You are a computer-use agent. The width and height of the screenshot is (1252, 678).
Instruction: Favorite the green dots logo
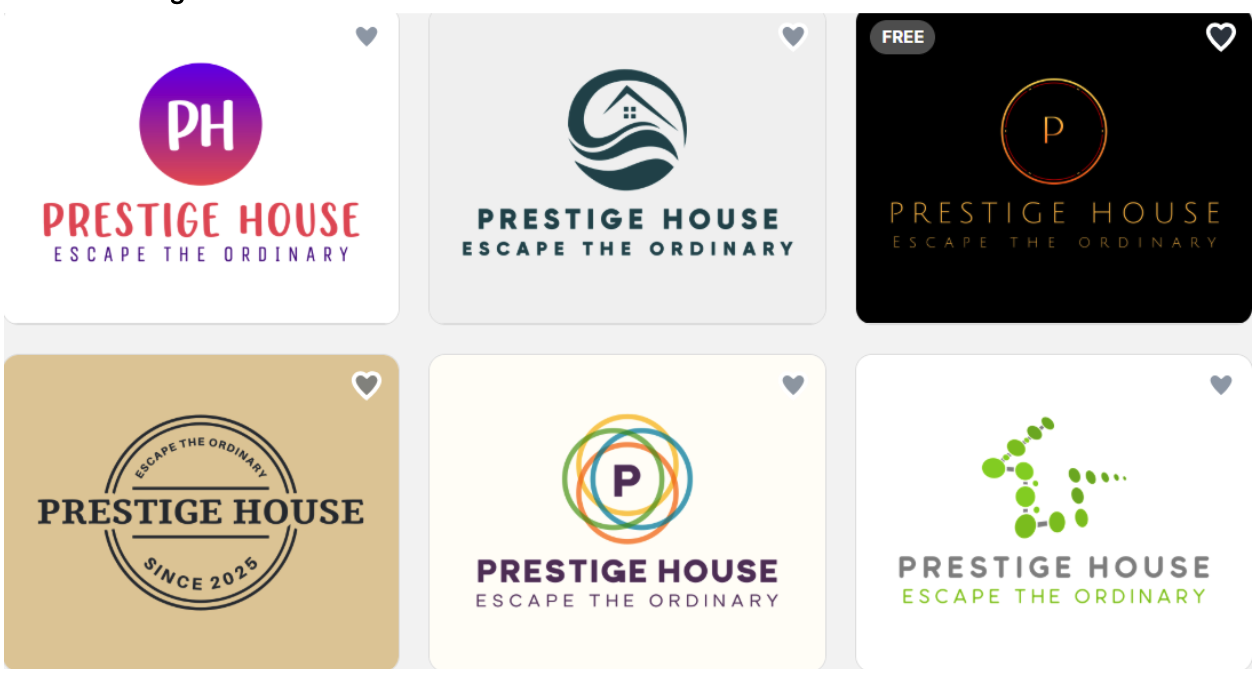point(1220,385)
